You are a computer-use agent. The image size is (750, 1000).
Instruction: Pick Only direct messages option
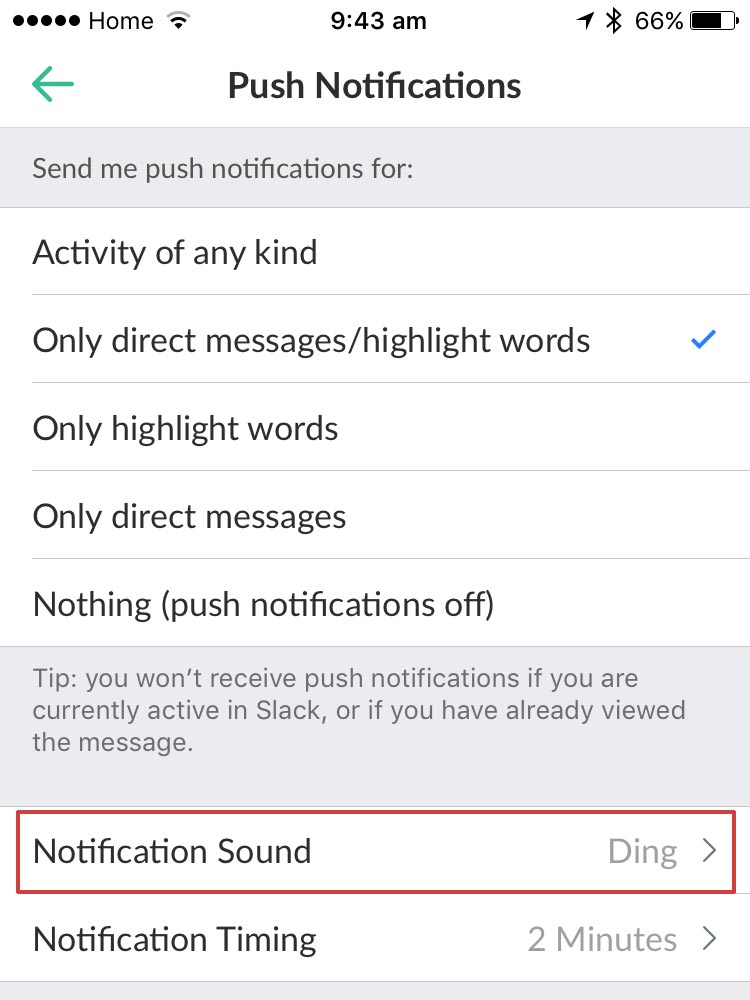[x=190, y=517]
